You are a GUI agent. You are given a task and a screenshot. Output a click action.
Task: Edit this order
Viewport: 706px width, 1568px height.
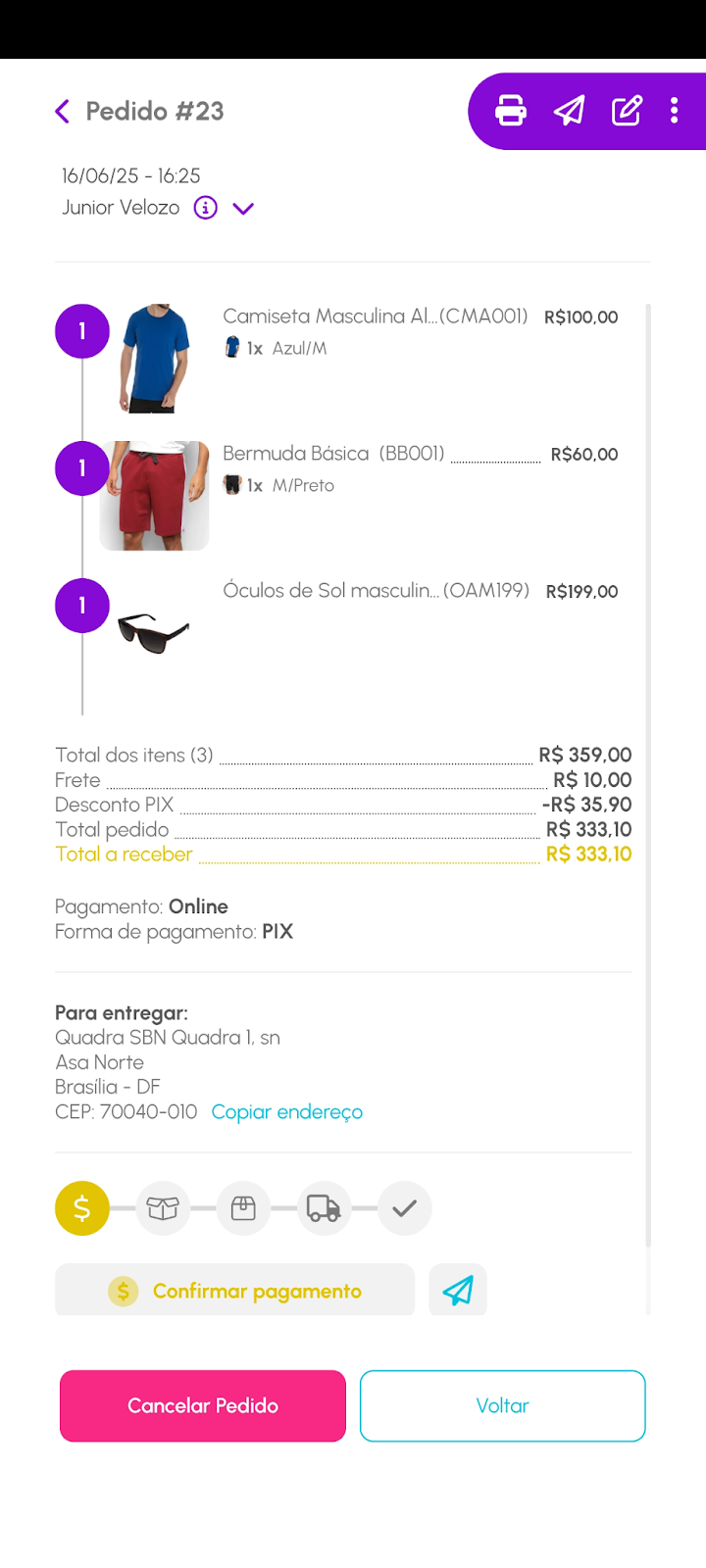click(x=627, y=111)
